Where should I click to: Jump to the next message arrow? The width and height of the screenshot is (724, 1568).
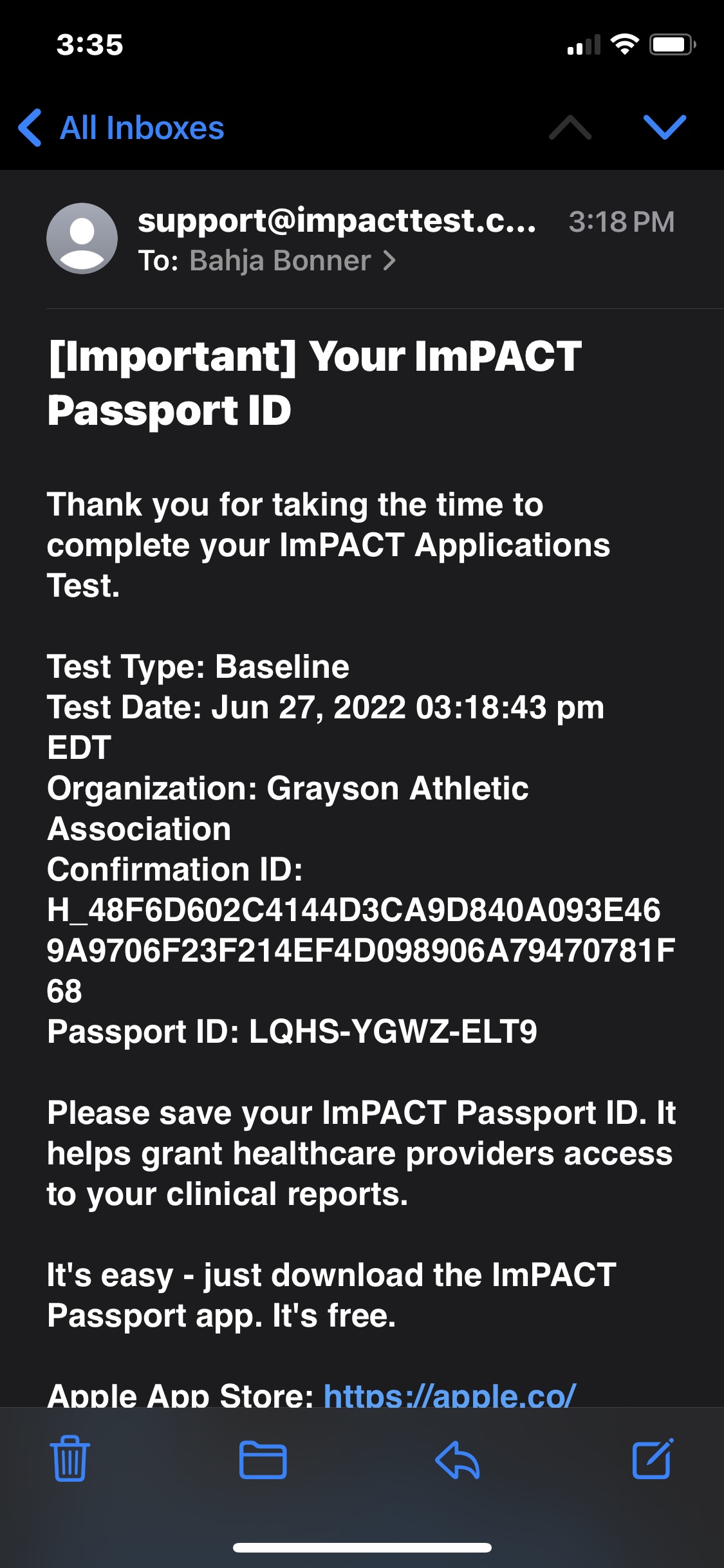tap(665, 127)
